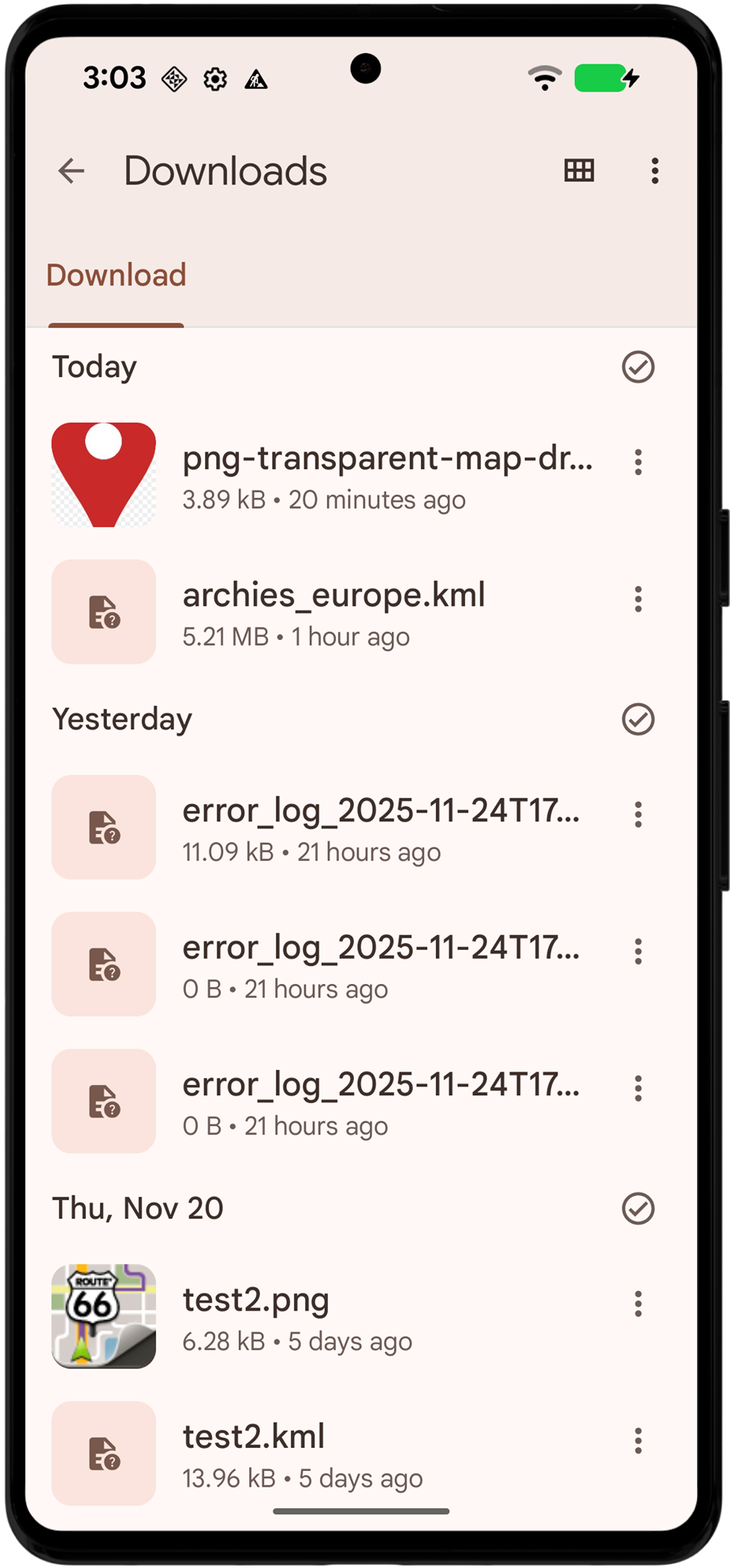Select all files from Today
The height and width of the screenshot is (1568, 730).
(637, 367)
